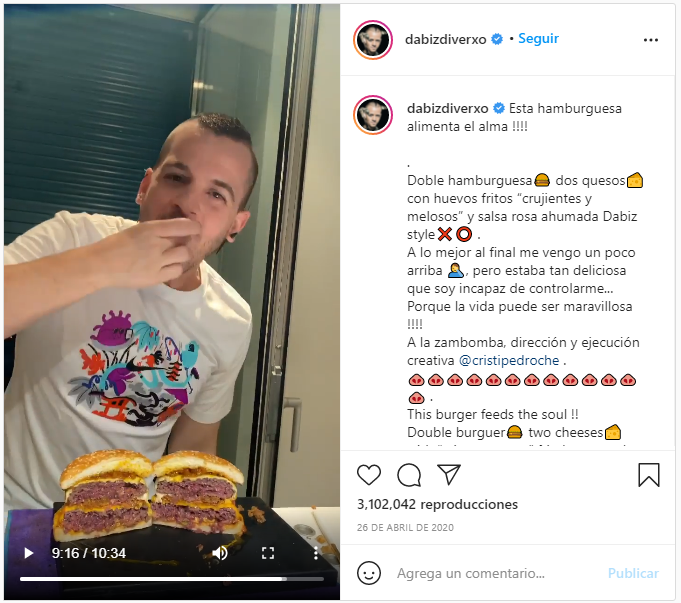Tap the video progress bar
This screenshot has height=603, width=681.
[x=172, y=578]
